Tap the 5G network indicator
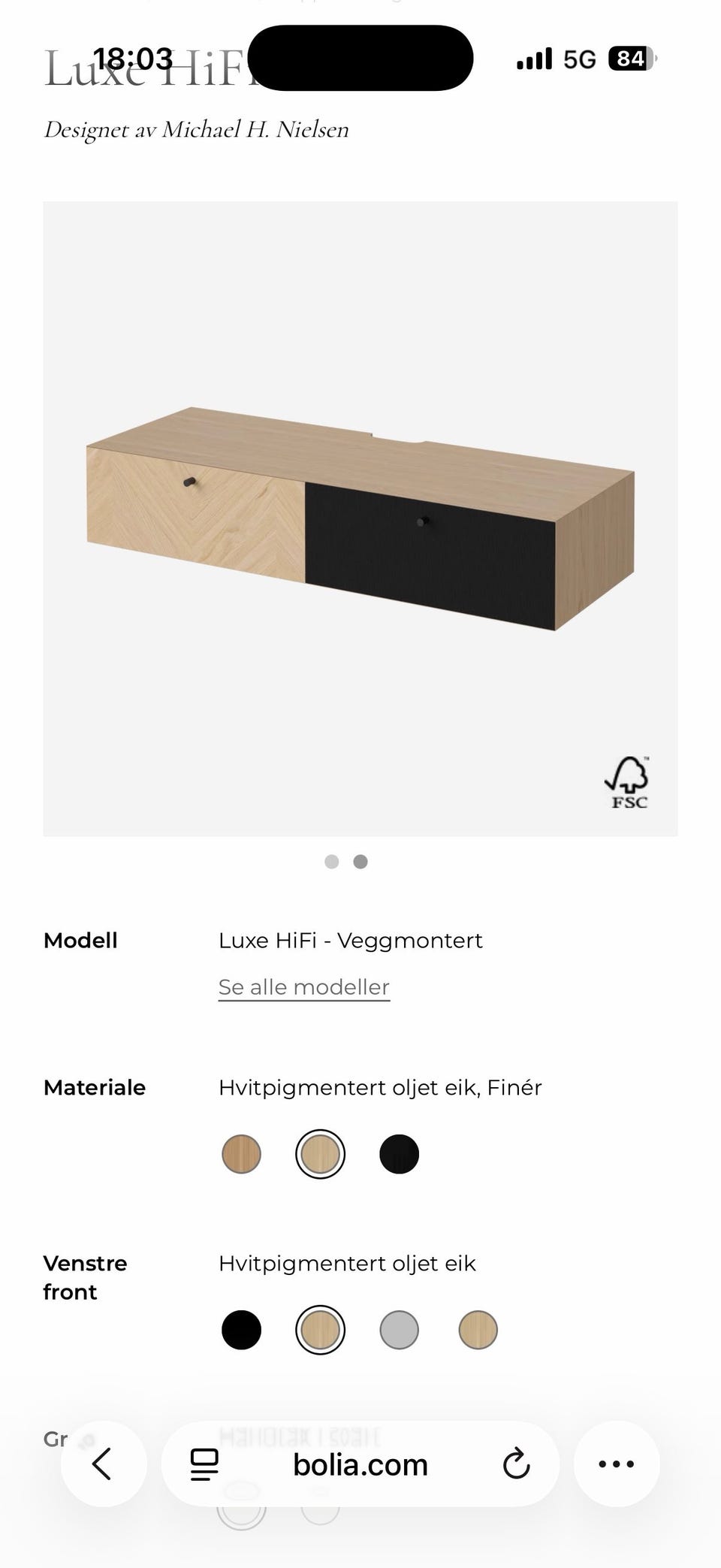Image resolution: width=721 pixels, height=1568 pixels. (x=578, y=58)
